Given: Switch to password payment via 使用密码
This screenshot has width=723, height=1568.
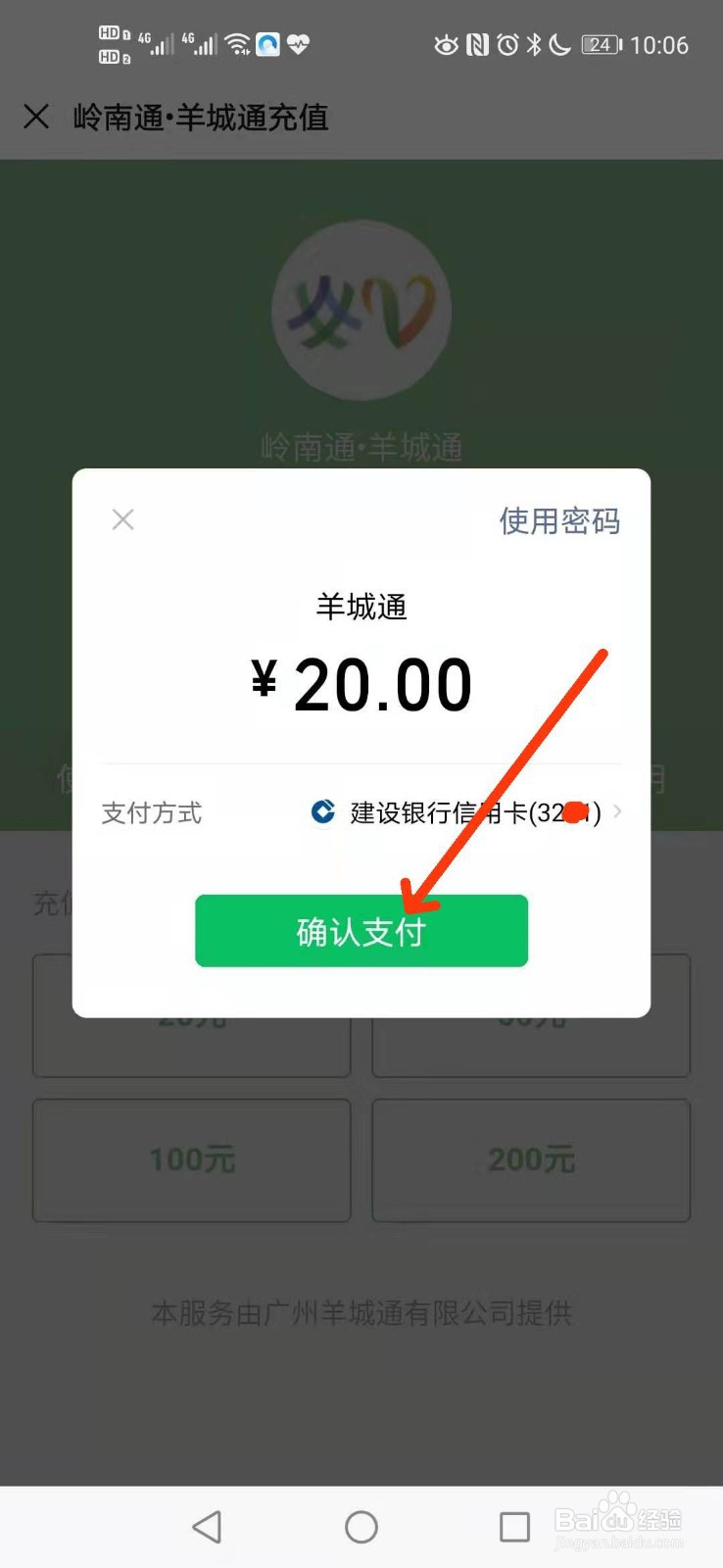Looking at the screenshot, I should pyautogui.click(x=559, y=521).
